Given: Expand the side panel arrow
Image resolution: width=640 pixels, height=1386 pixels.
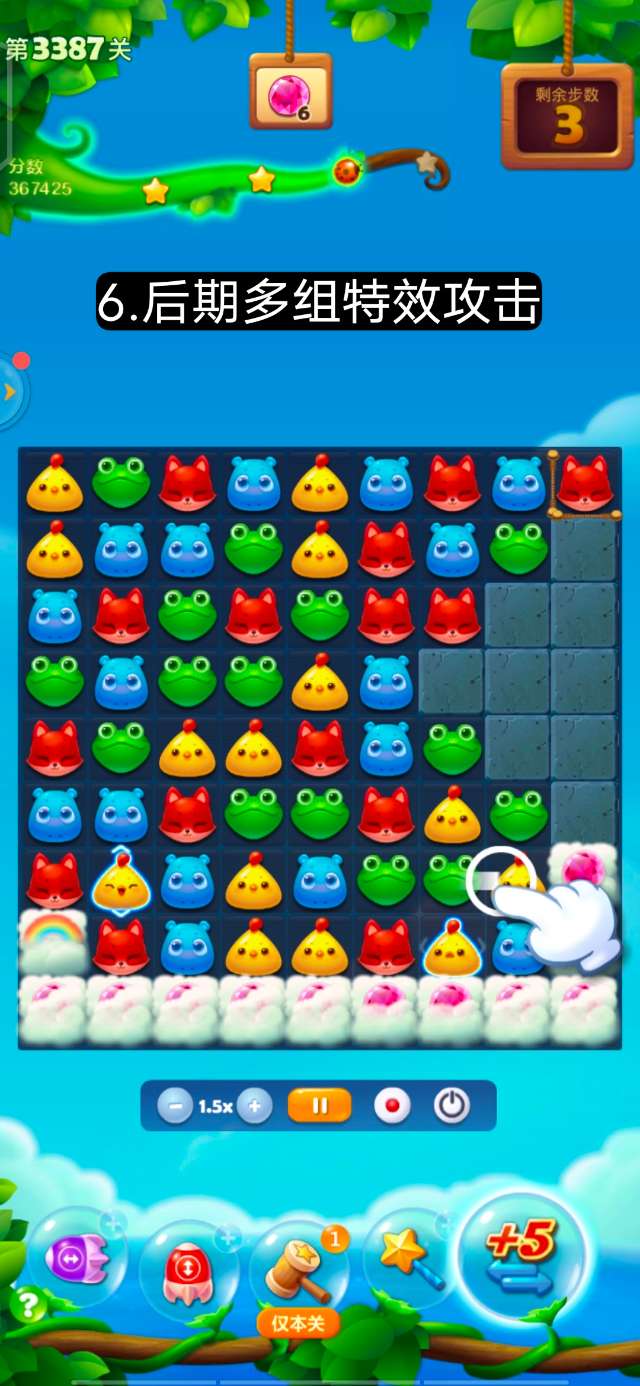Looking at the screenshot, I should [x=10, y=391].
